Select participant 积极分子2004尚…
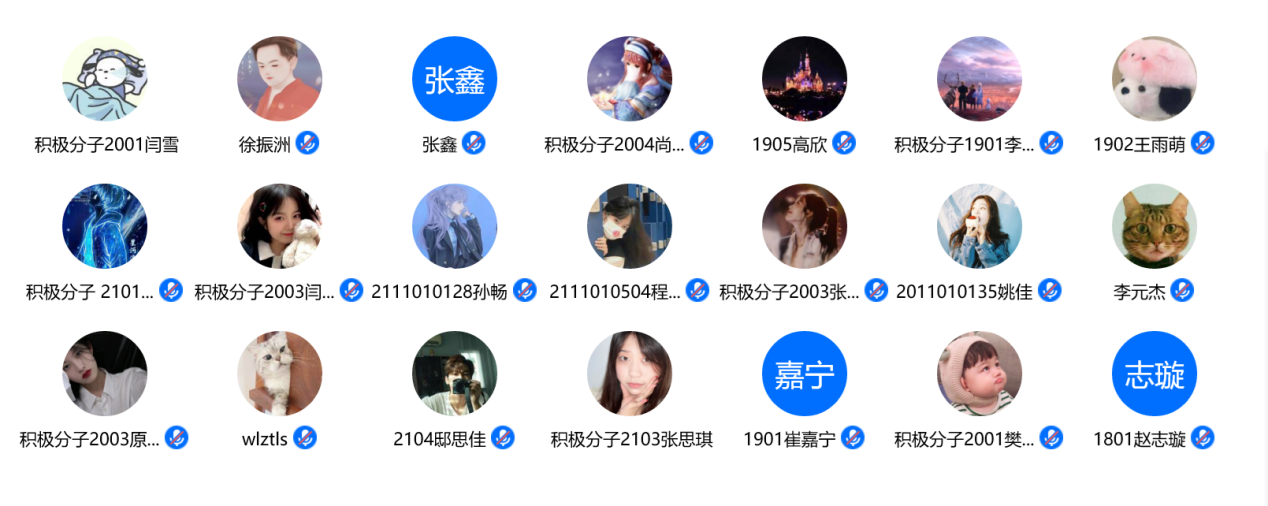The image size is (1268, 506). [x=630, y=79]
